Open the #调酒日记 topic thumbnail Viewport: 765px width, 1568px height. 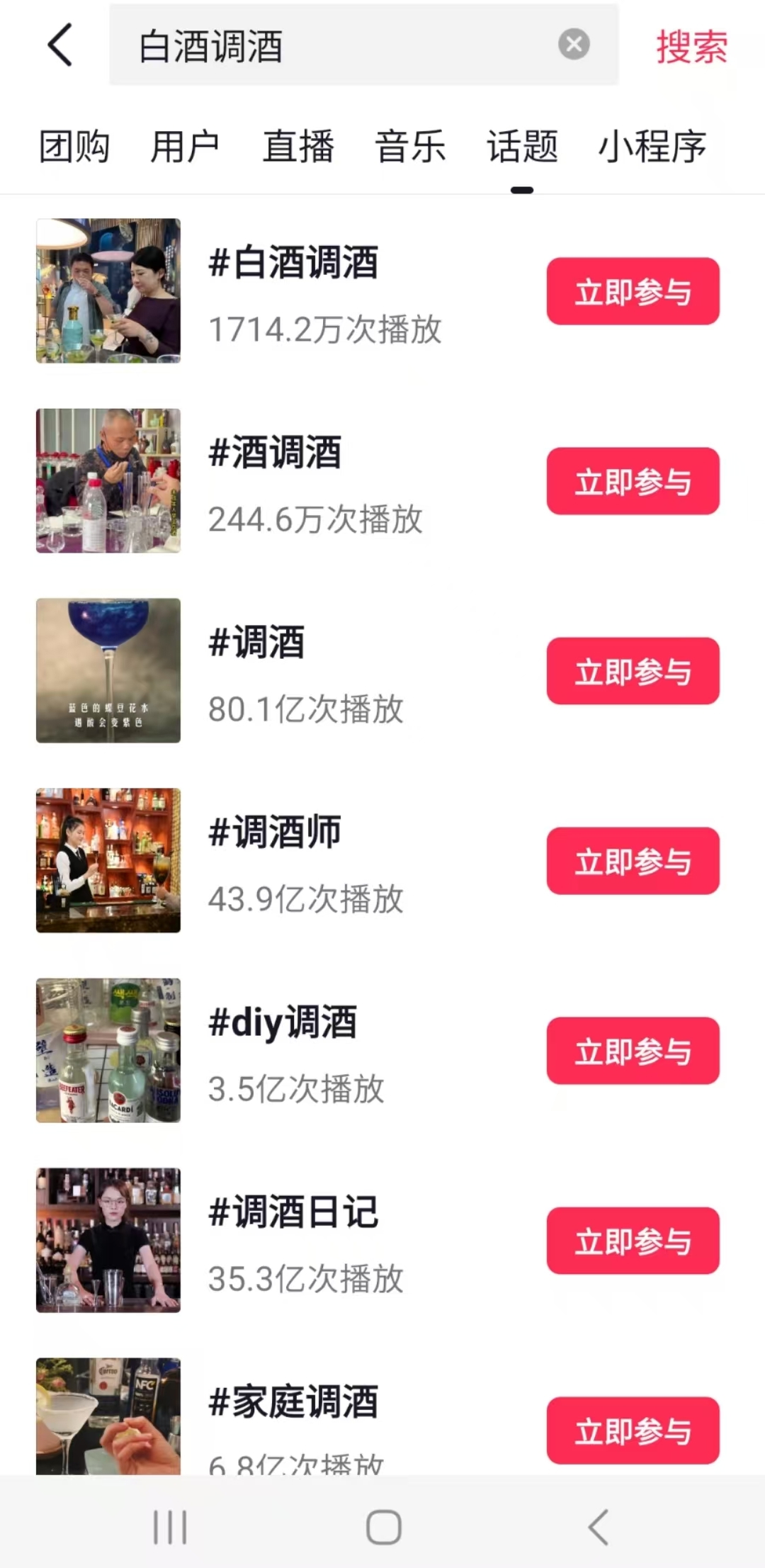(x=108, y=1240)
